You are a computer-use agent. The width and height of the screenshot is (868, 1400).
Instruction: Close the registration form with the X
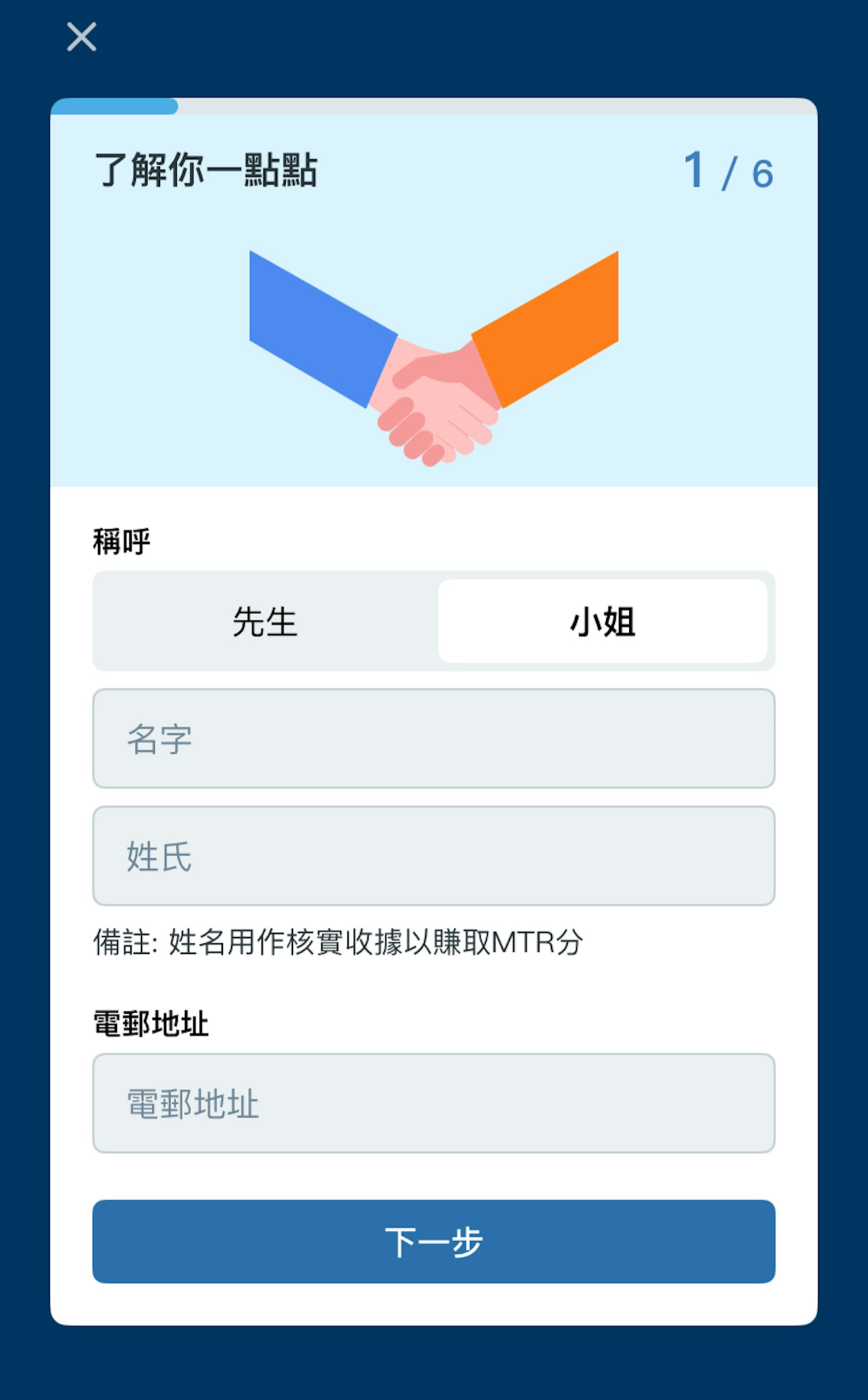click(81, 37)
